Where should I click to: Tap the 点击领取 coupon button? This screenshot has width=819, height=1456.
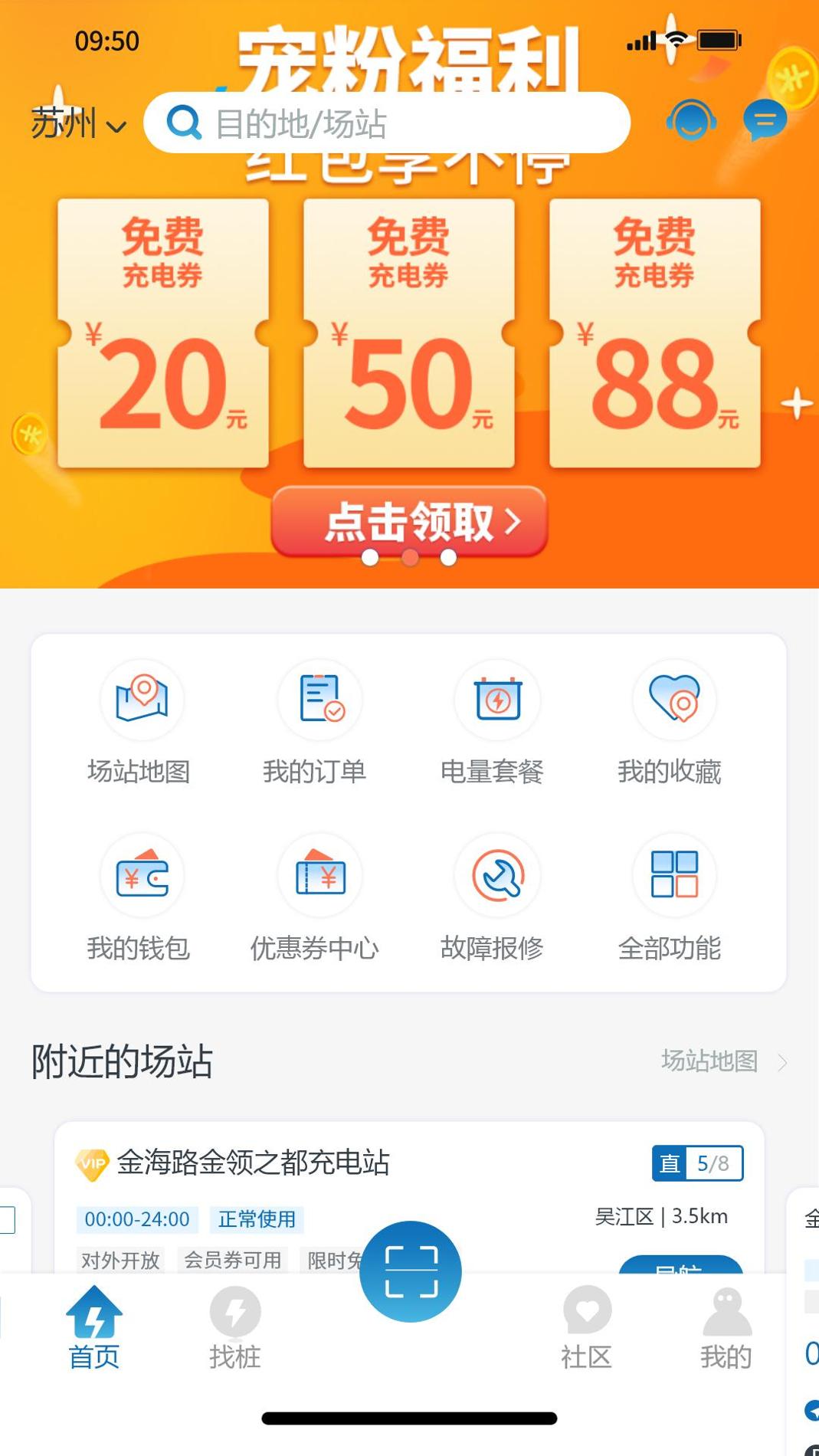point(409,522)
